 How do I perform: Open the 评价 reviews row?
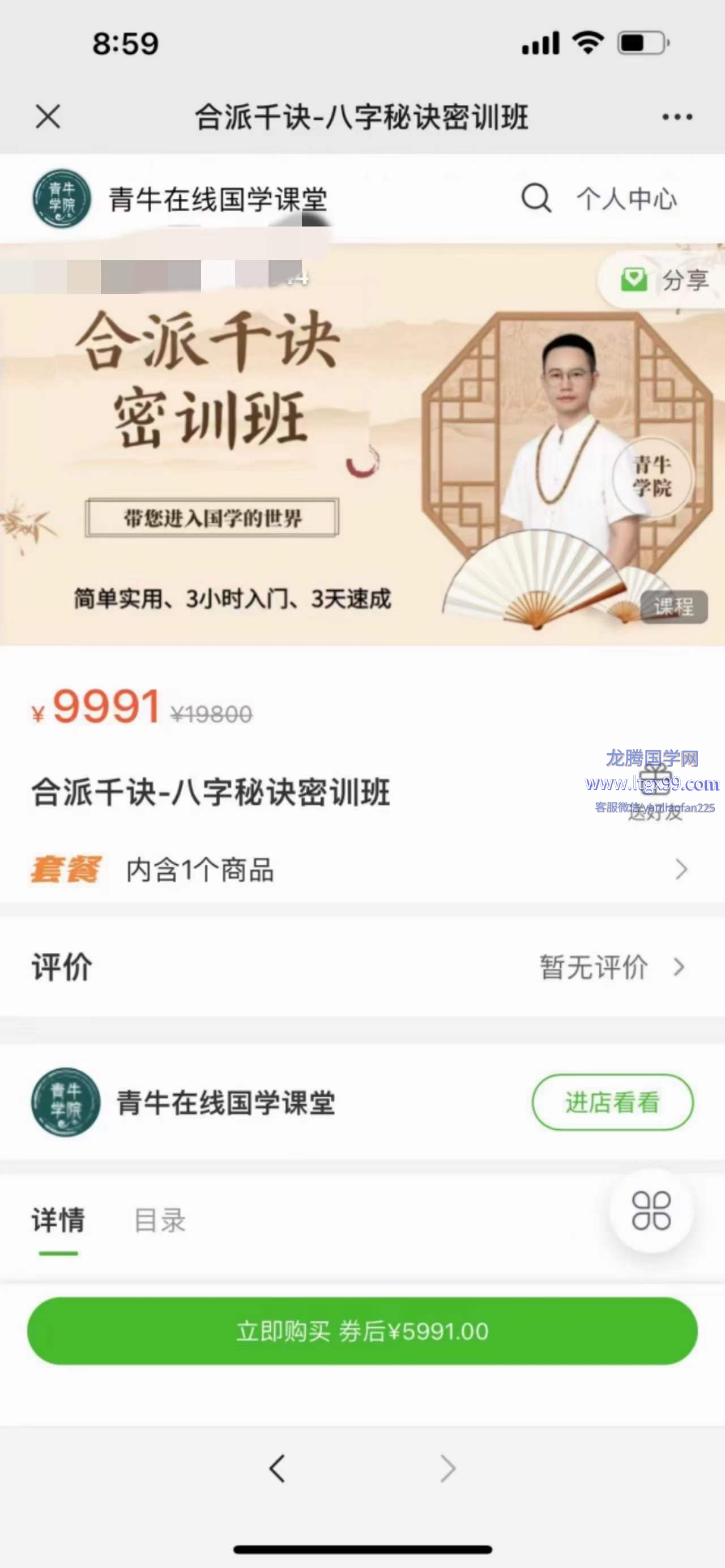click(x=361, y=967)
